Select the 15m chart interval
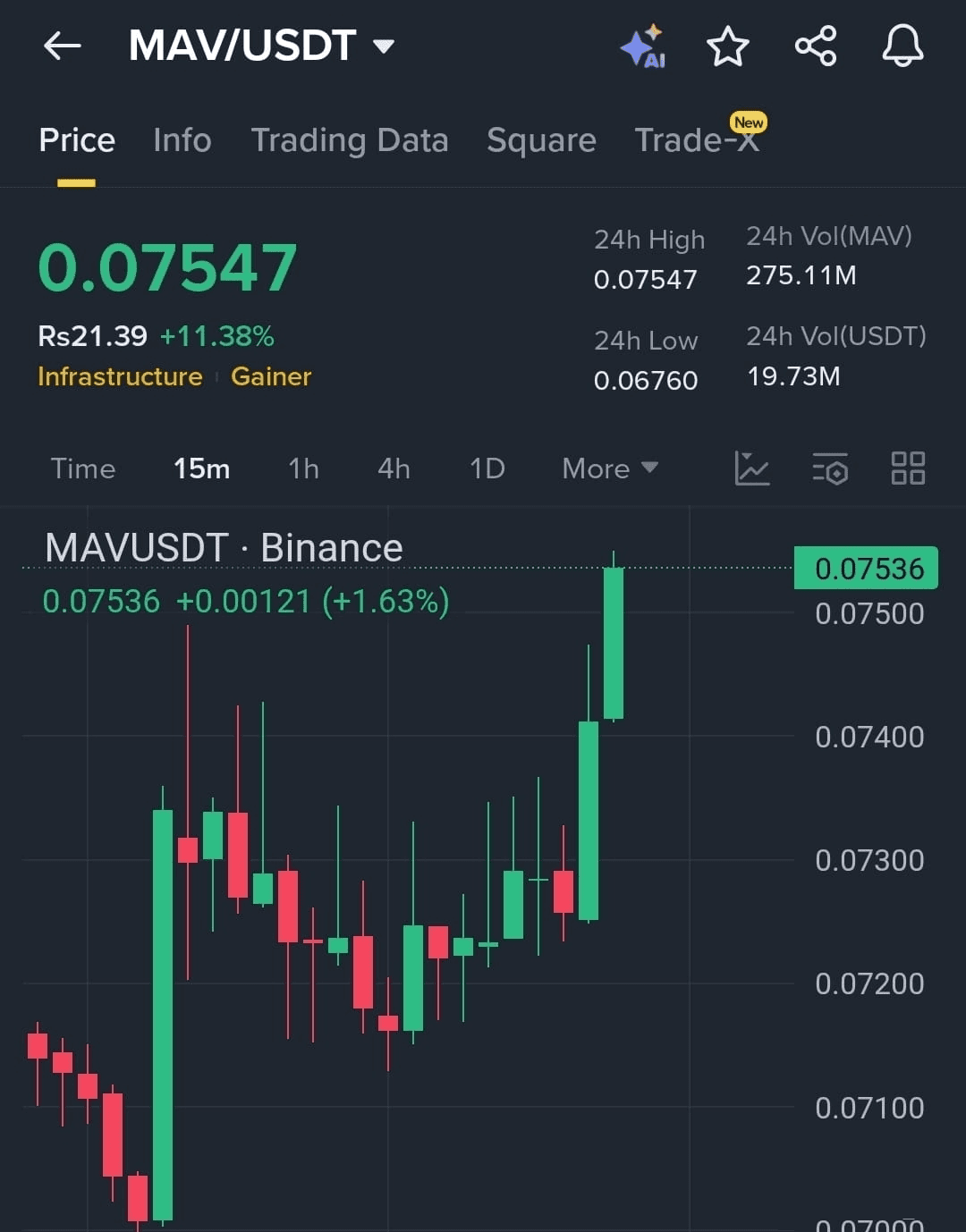 (x=201, y=468)
